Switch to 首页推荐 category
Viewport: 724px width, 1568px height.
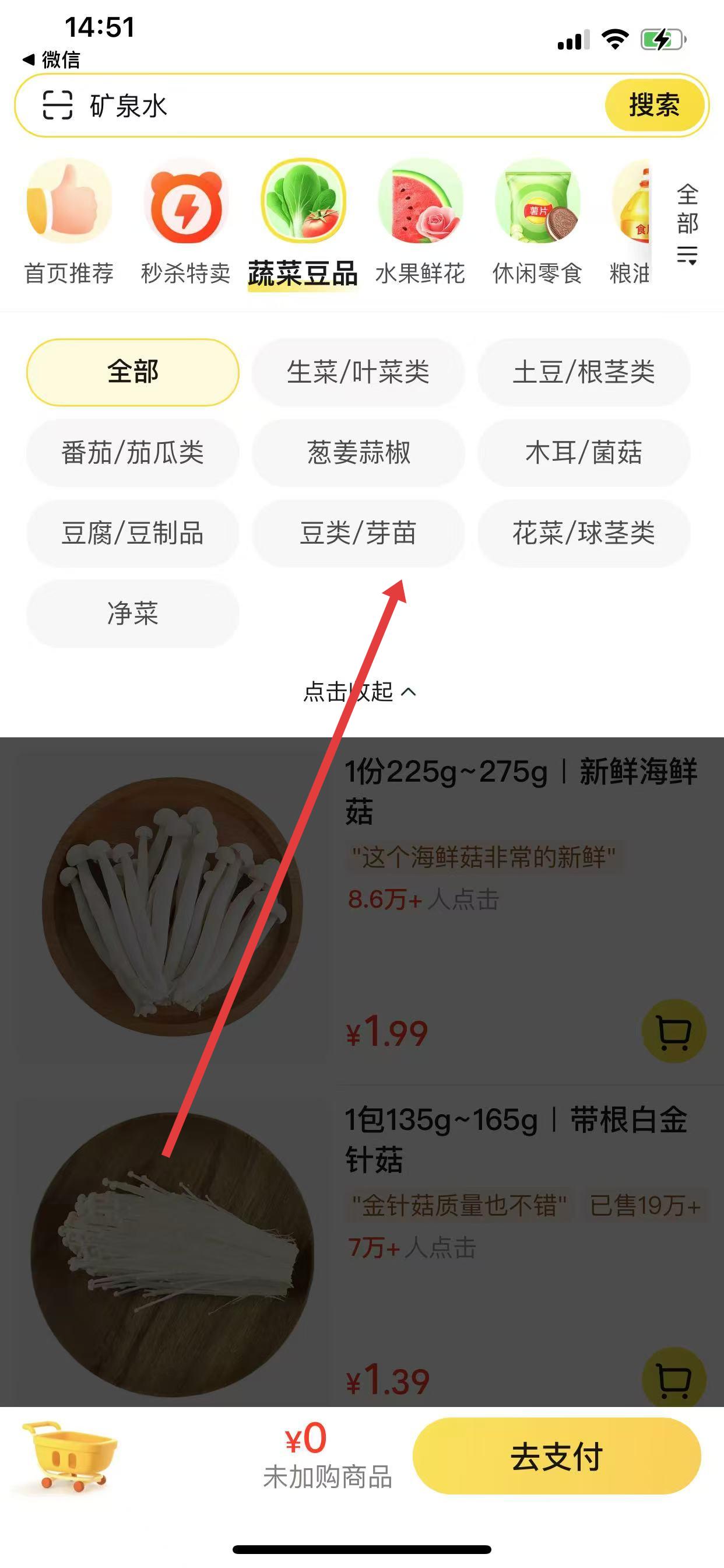[69, 223]
